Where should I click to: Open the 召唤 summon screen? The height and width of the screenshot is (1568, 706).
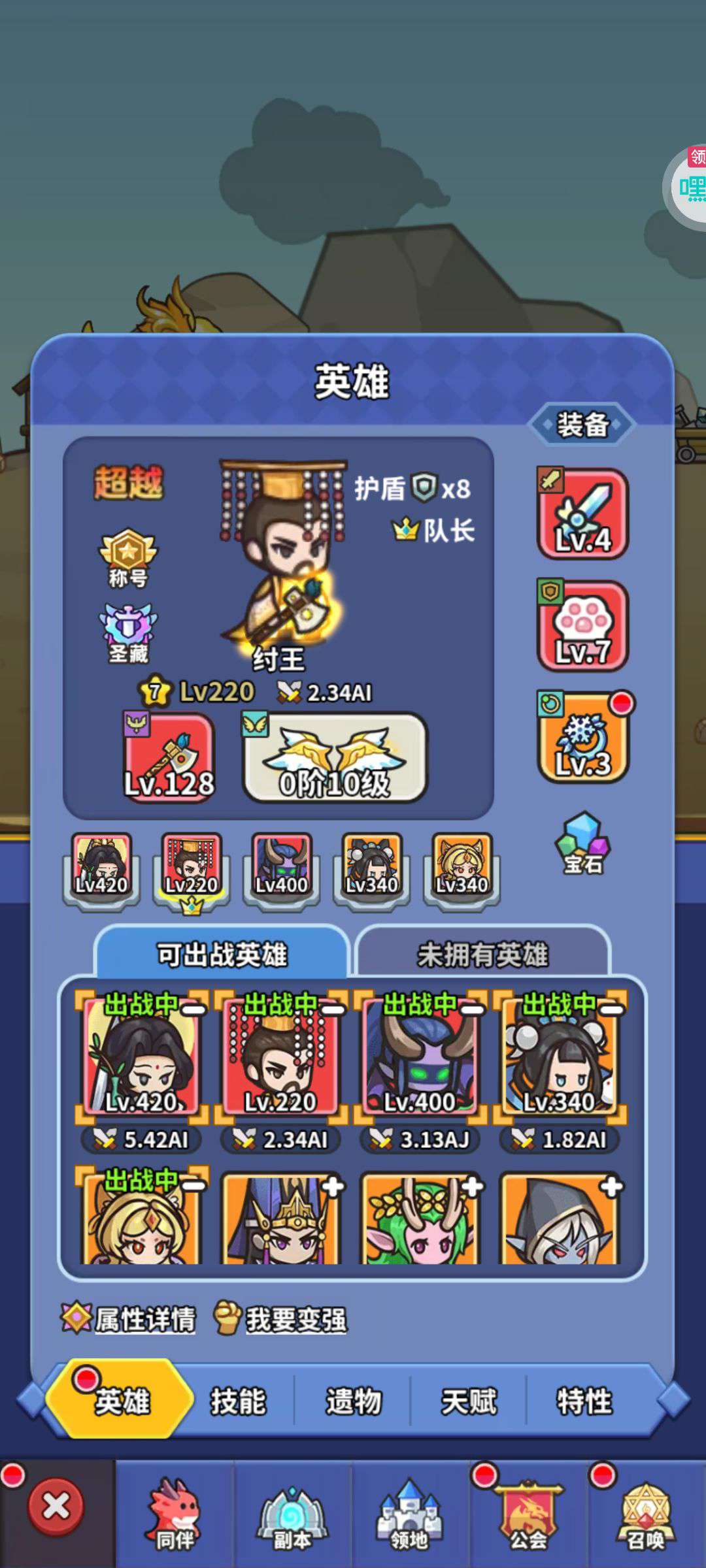(x=645, y=1514)
